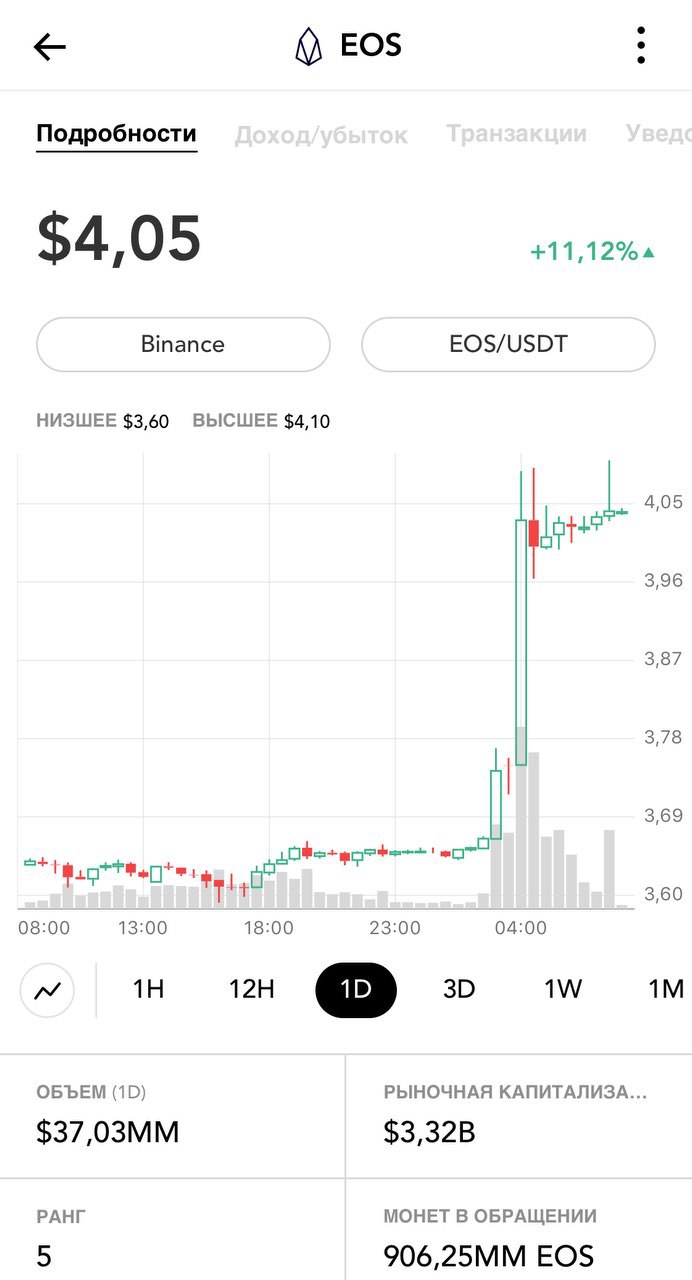This screenshot has width=692, height=1280.
Task: Switch to the Доход/убыток tab
Action: (x=321, y=135)
